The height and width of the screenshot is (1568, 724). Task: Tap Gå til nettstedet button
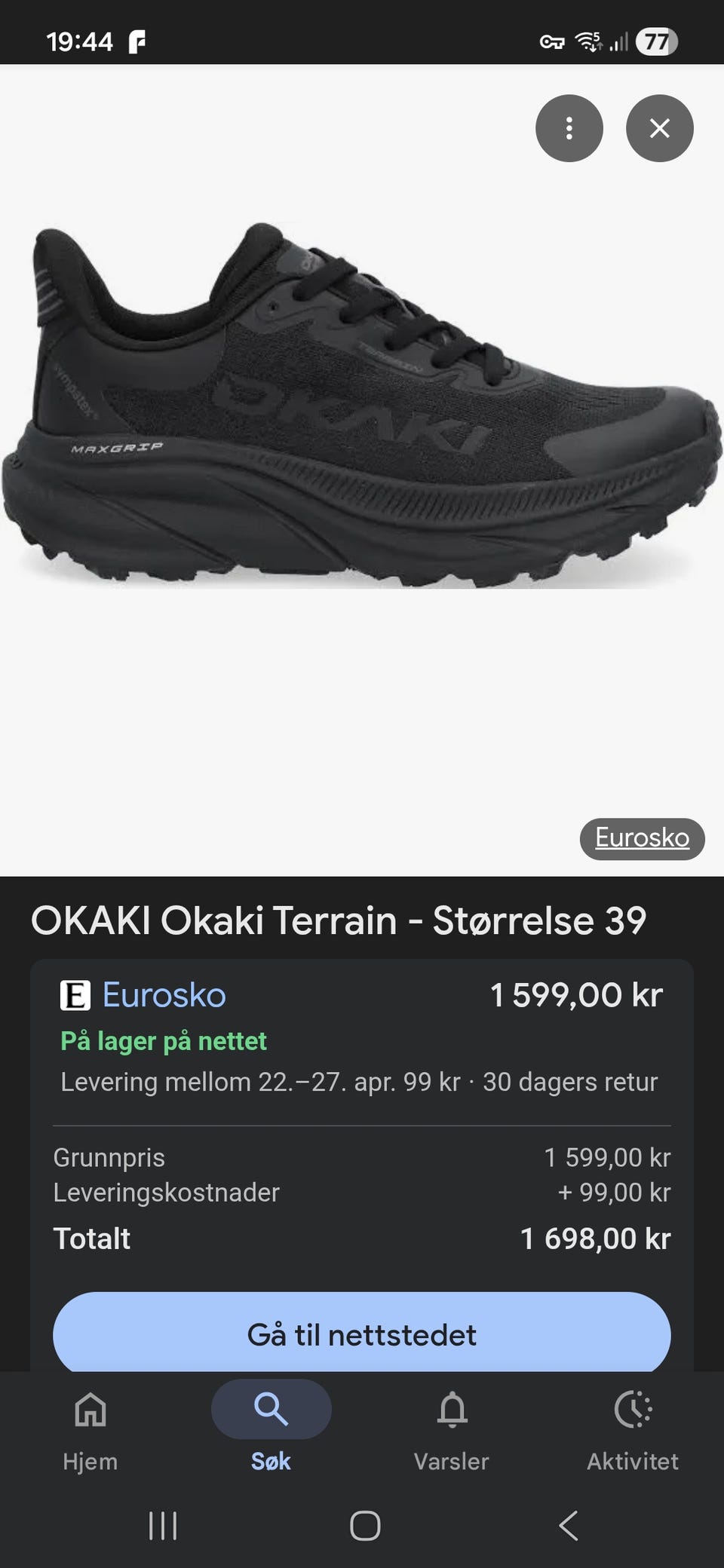coord(362,1334)
